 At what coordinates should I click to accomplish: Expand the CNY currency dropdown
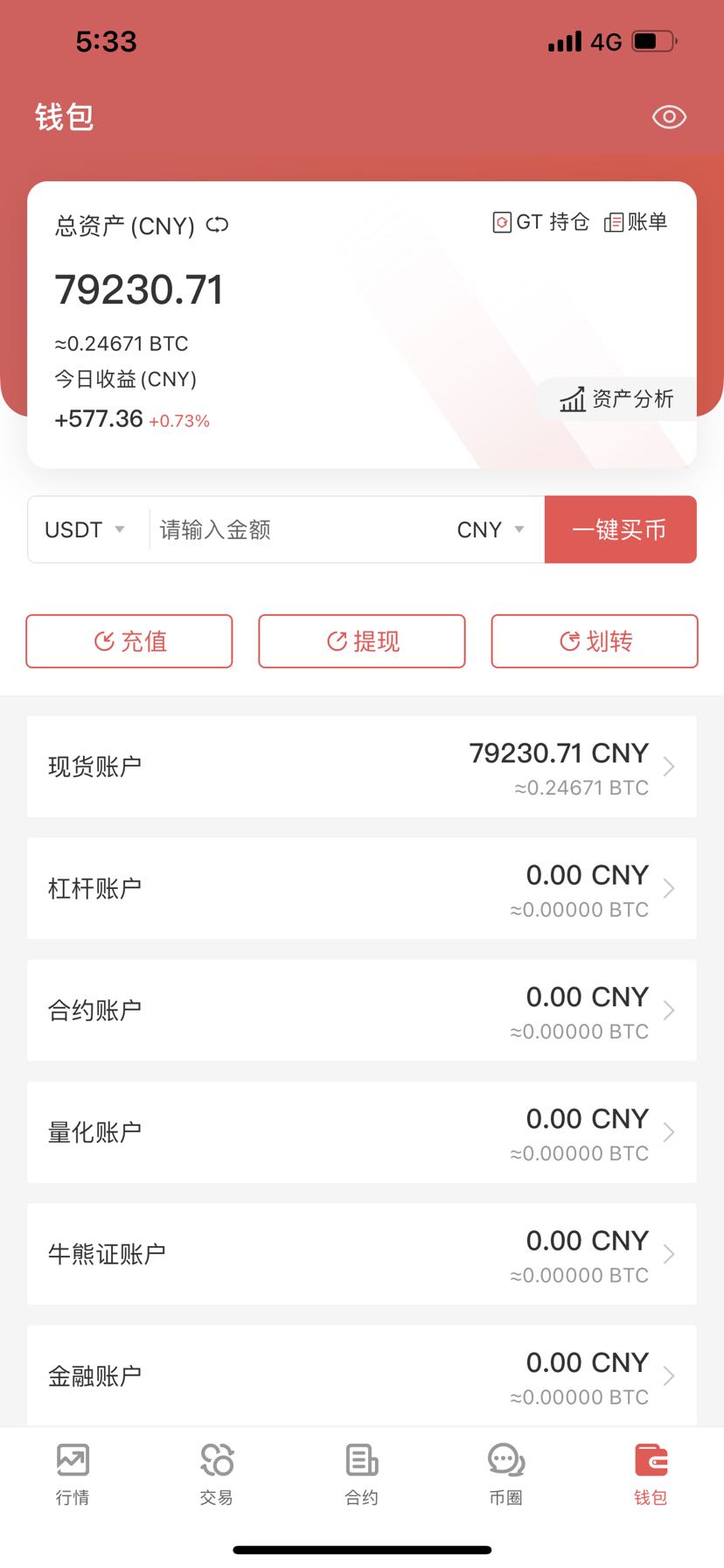[x=491, y=529]
